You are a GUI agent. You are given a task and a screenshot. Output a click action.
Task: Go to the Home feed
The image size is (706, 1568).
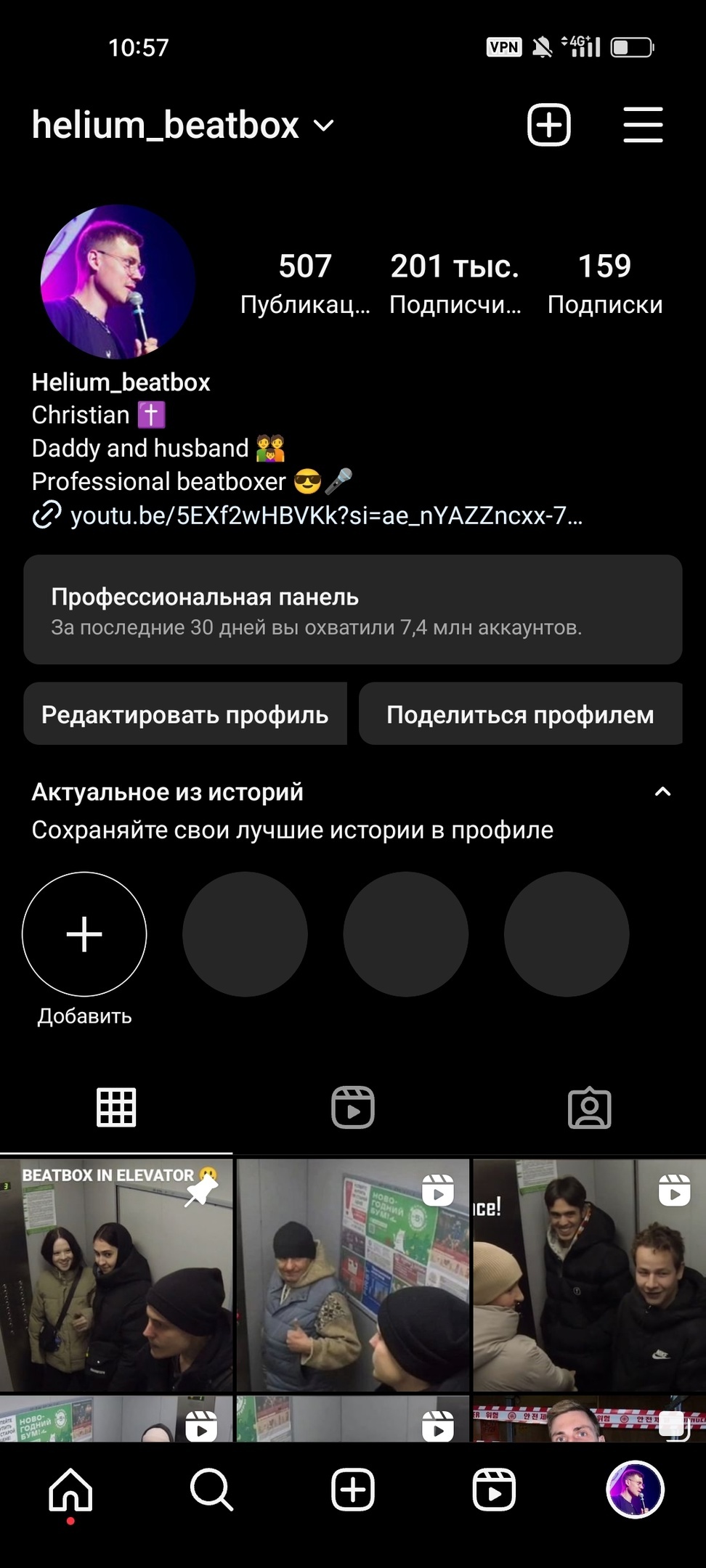point(70,1490)
